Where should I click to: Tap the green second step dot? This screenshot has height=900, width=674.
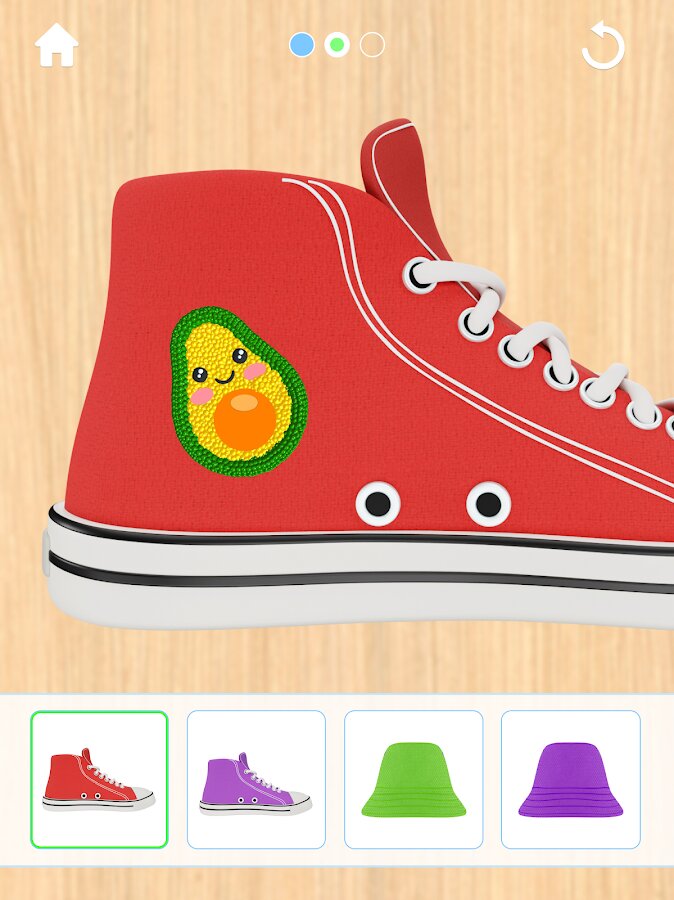pos(337,44)
